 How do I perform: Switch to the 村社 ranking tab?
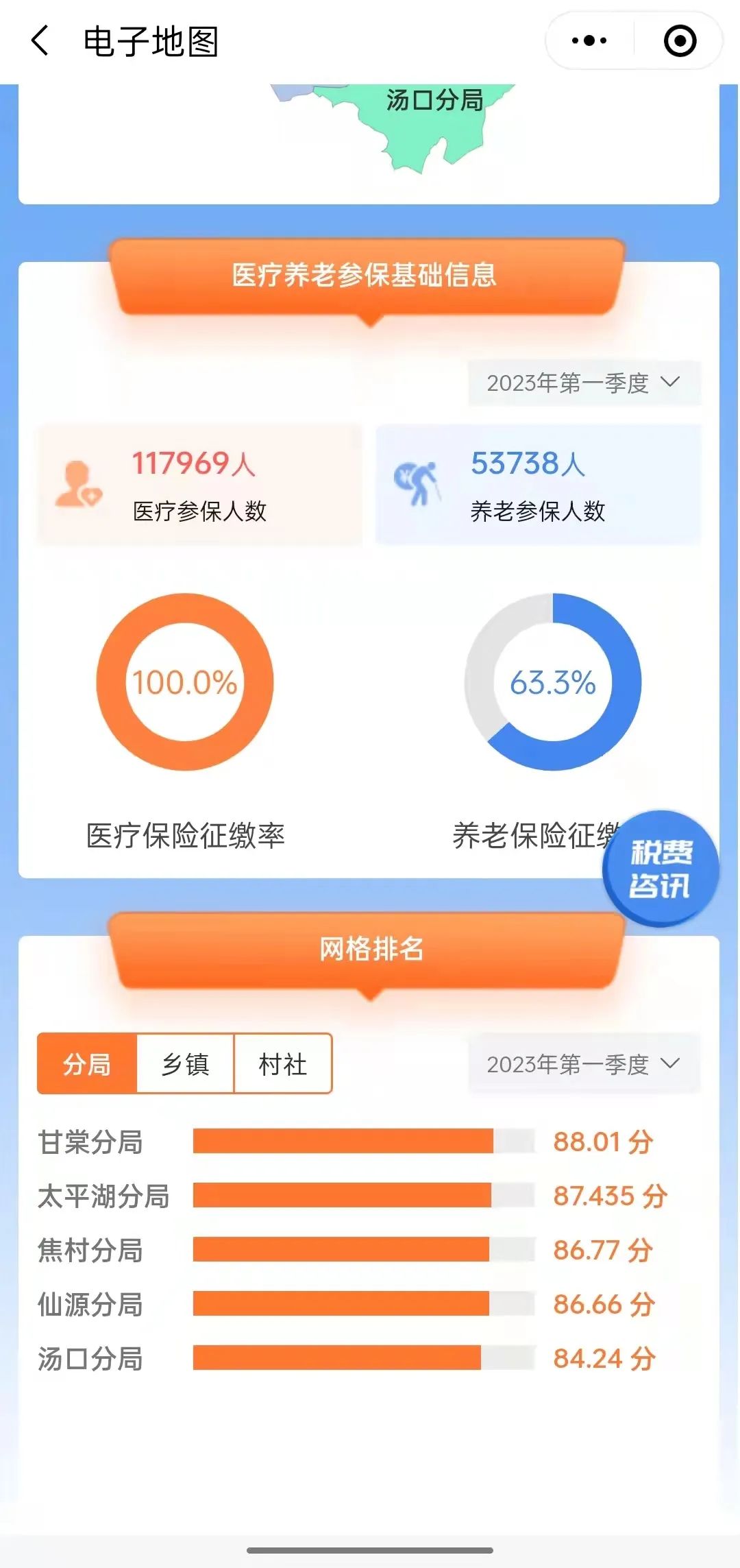(283, 1063)
